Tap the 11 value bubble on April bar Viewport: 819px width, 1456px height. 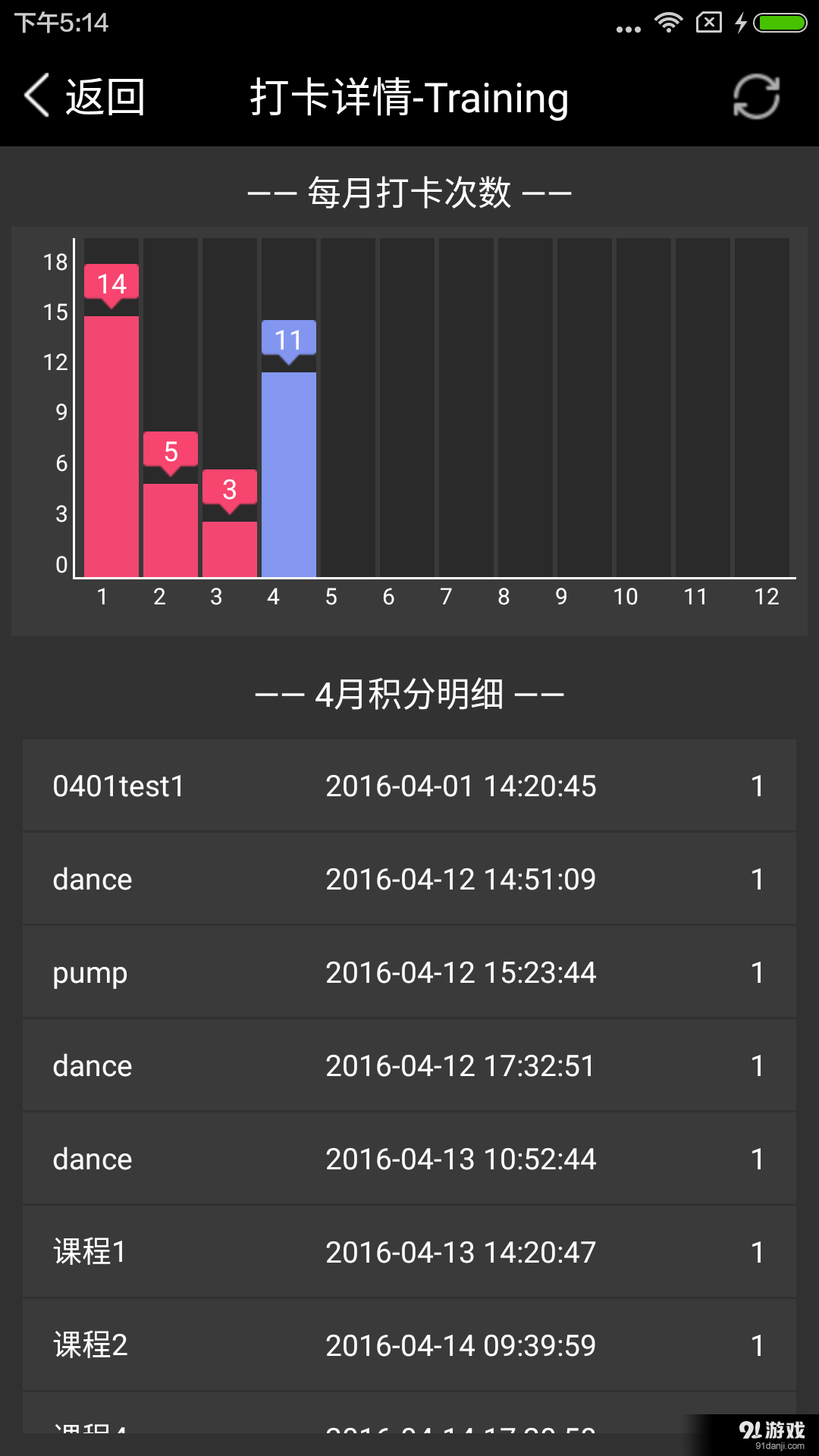(289, 341)
